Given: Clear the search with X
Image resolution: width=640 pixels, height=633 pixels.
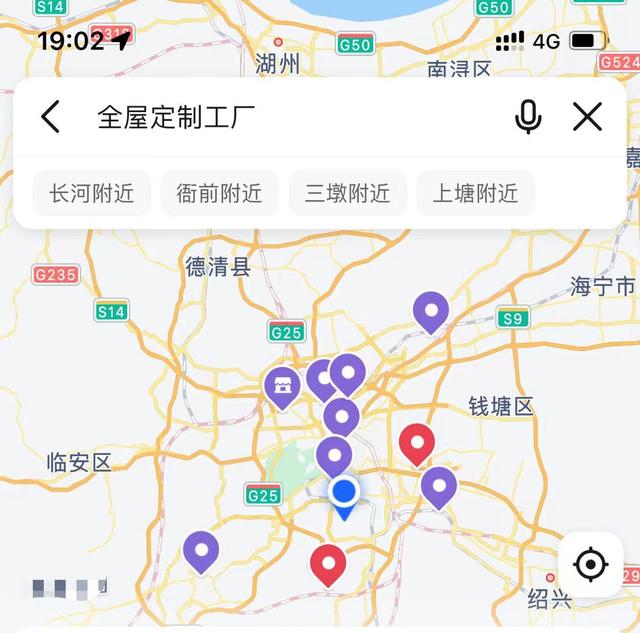Looking at the screenshot, I should [x=588, y=117].
